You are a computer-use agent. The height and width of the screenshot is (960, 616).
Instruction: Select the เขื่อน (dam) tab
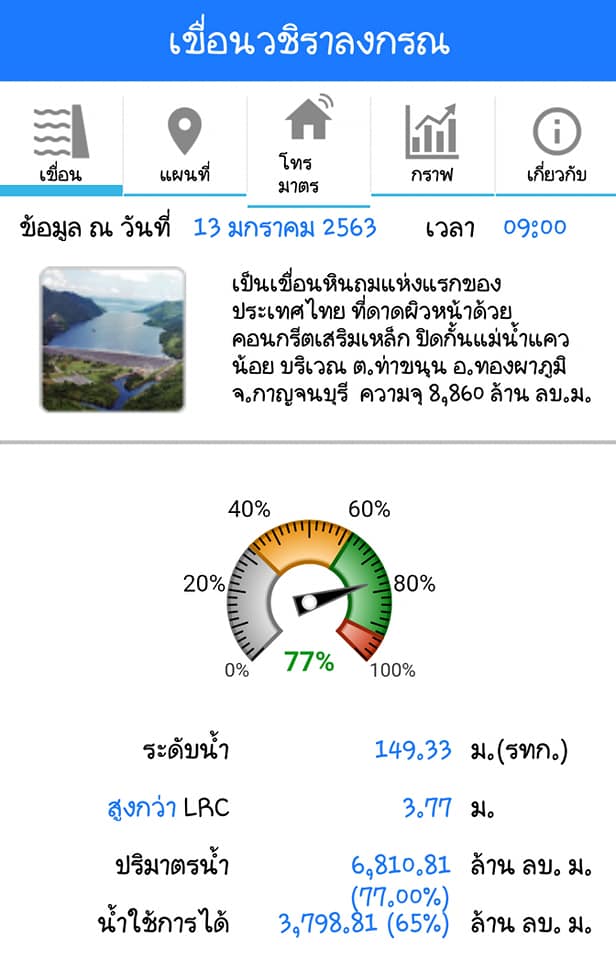click(61, 144)
